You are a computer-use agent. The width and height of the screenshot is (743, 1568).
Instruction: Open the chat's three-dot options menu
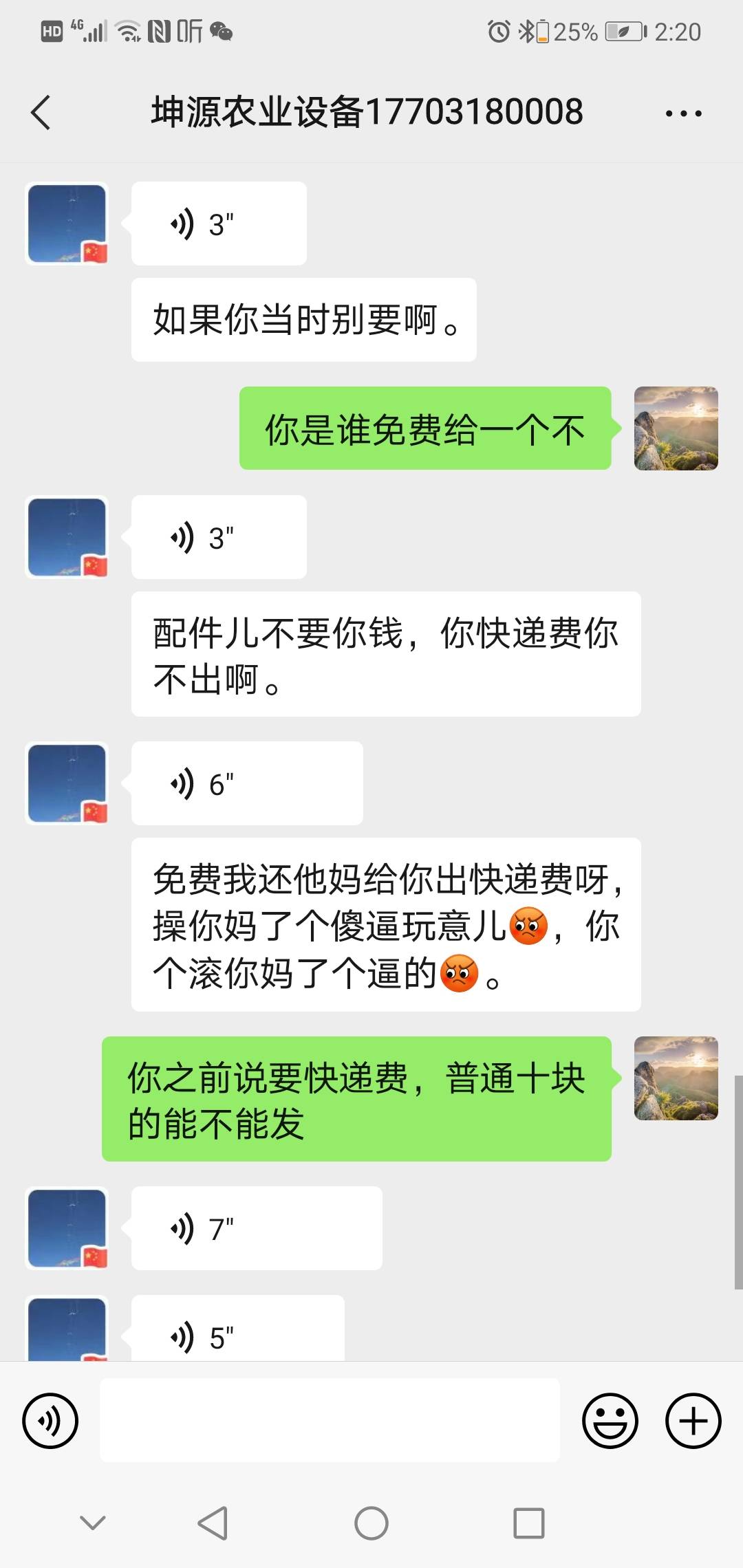point(683,113)
